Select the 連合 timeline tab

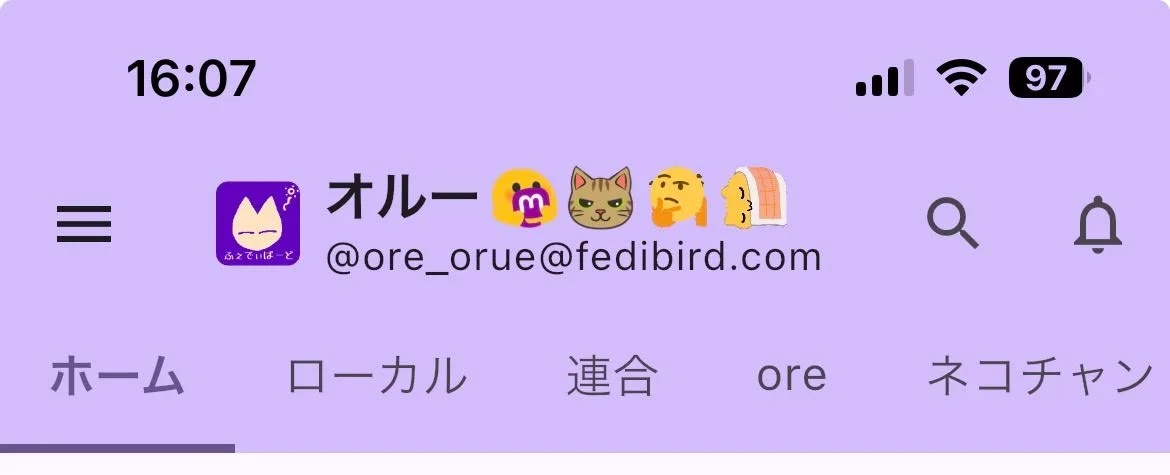pyautogui.click(x=612, y=378)
